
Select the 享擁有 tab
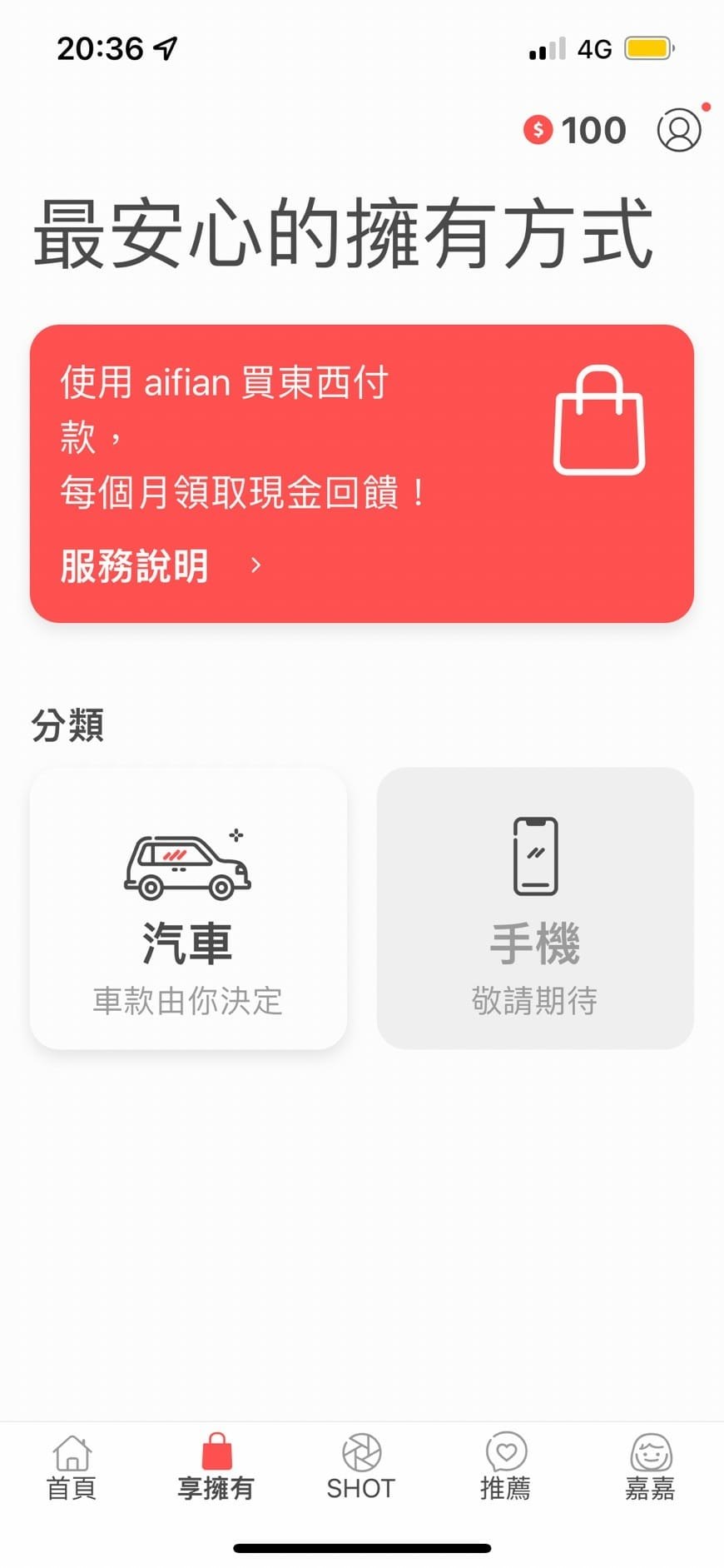click(x=216, y=1467)
